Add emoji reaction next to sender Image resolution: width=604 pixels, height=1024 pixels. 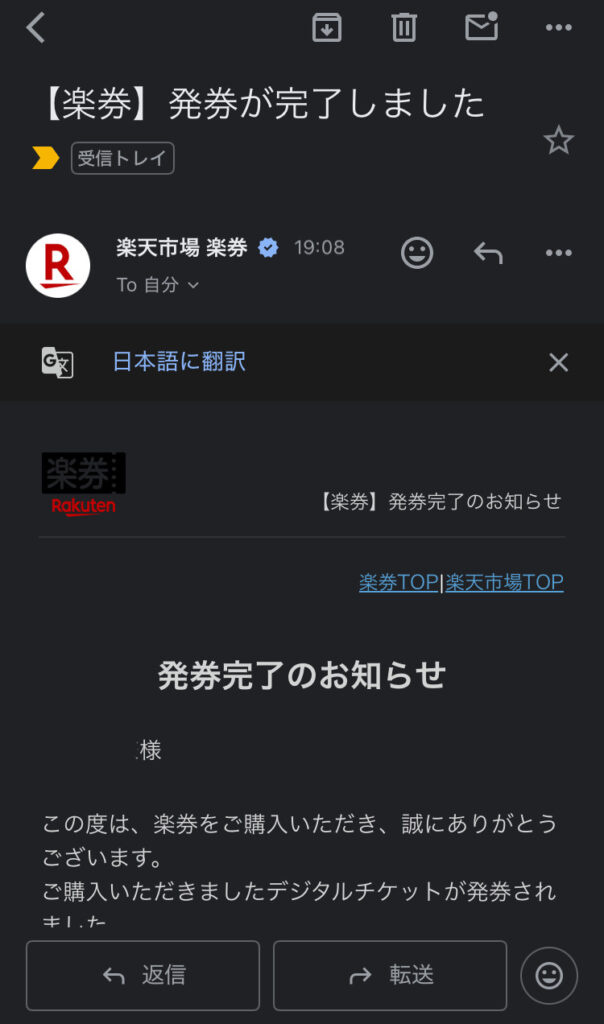[x=417, y=253]
